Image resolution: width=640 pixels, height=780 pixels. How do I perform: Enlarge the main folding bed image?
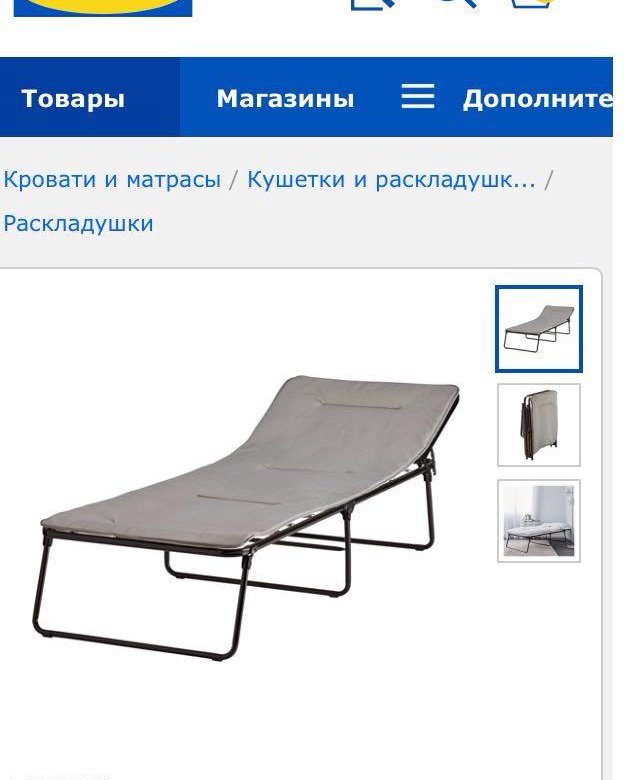(250, 515)
